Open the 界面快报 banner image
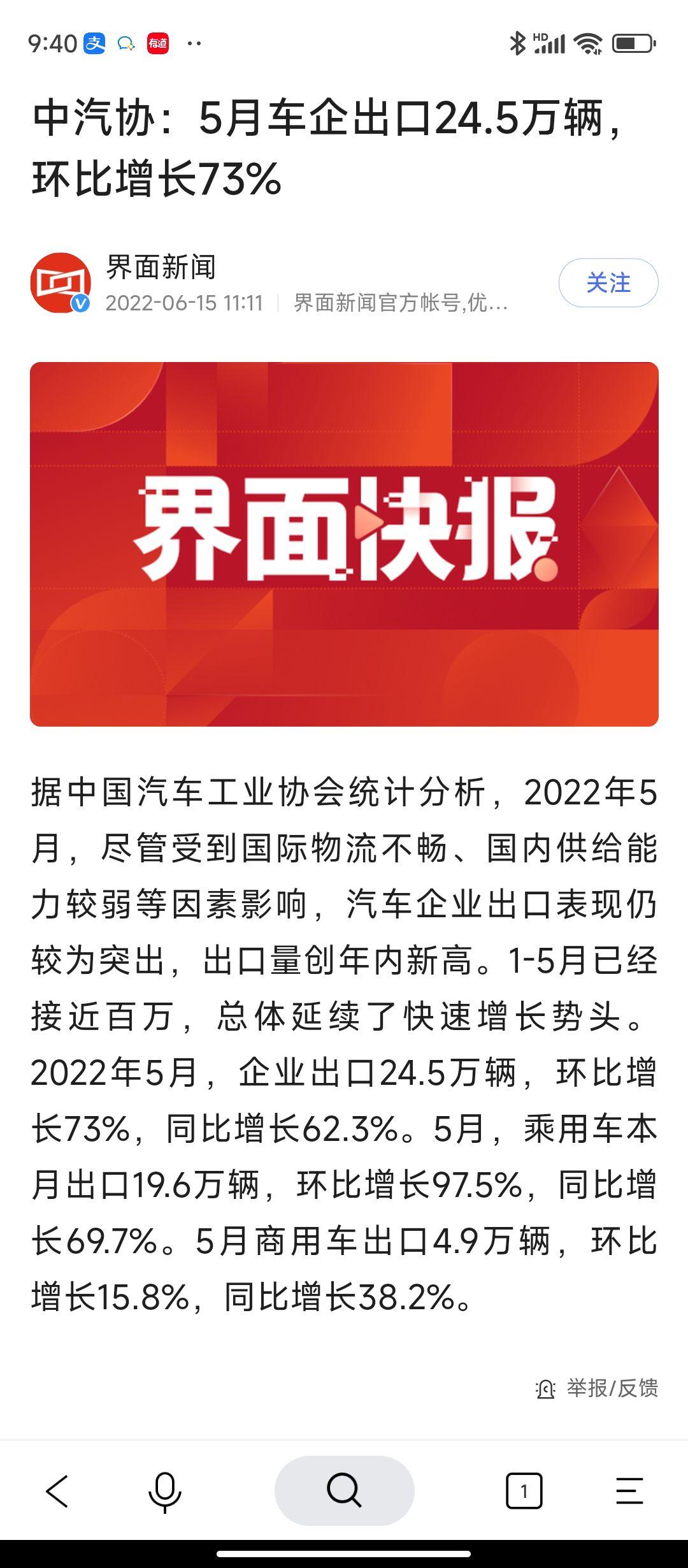This screenshot has height=1568, width=688. point(344,544)
